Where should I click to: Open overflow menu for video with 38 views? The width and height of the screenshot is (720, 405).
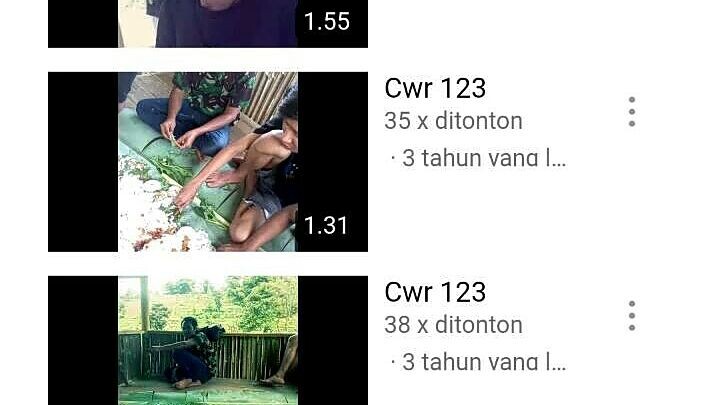tap(632, 316)
